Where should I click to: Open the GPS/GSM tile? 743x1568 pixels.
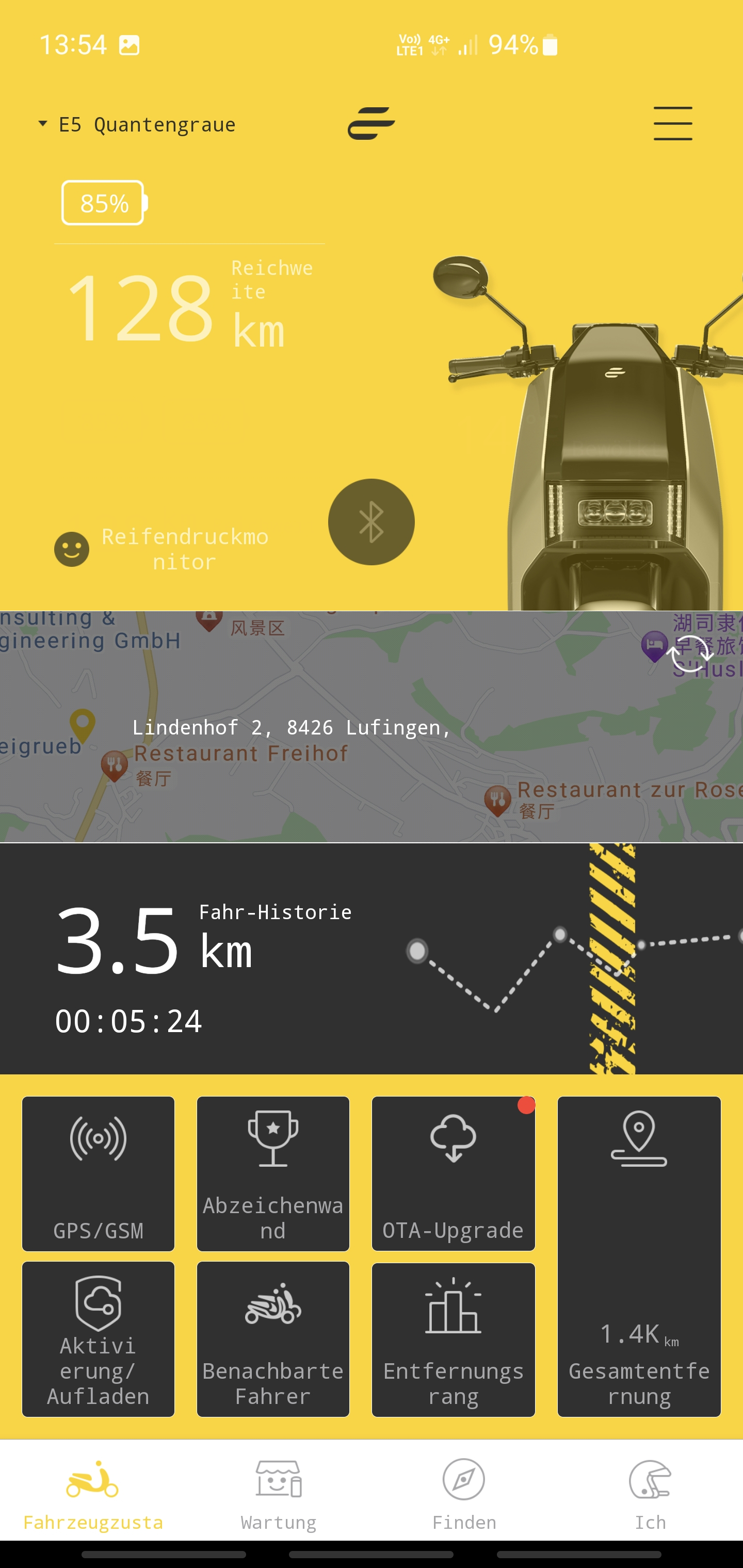coord(98,1173)
